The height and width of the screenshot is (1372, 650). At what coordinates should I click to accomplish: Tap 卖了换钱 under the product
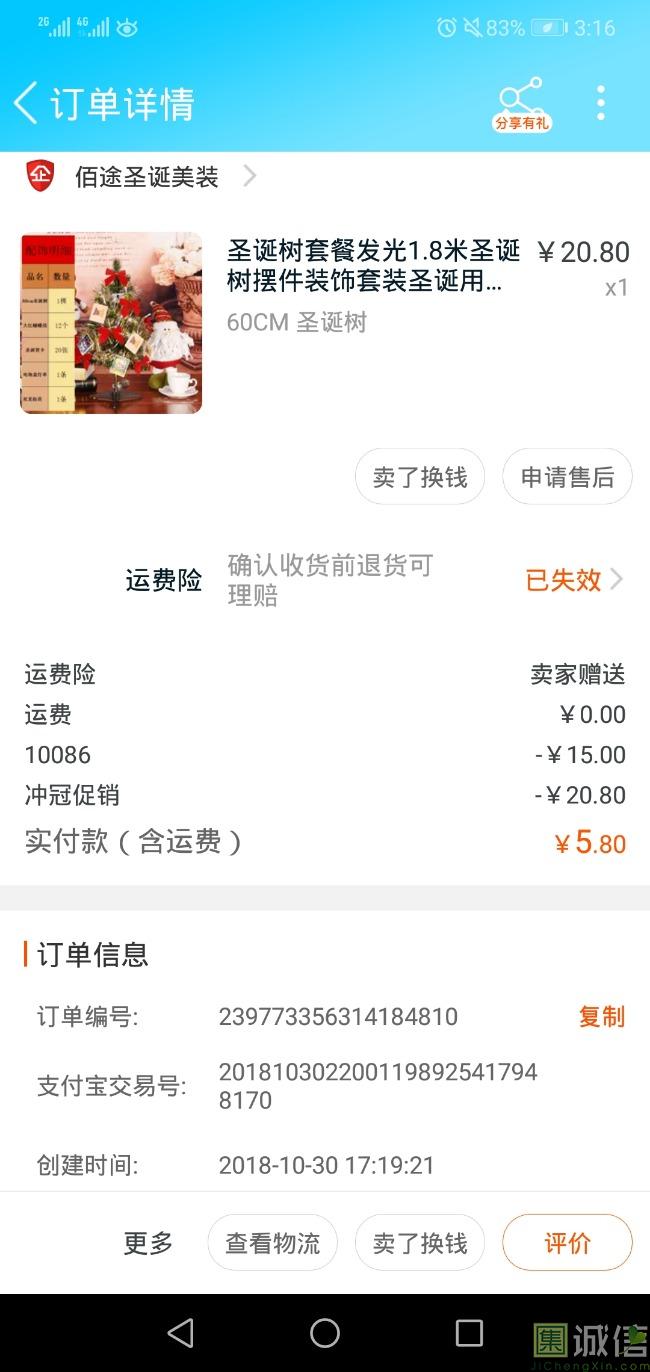(420, 477)
